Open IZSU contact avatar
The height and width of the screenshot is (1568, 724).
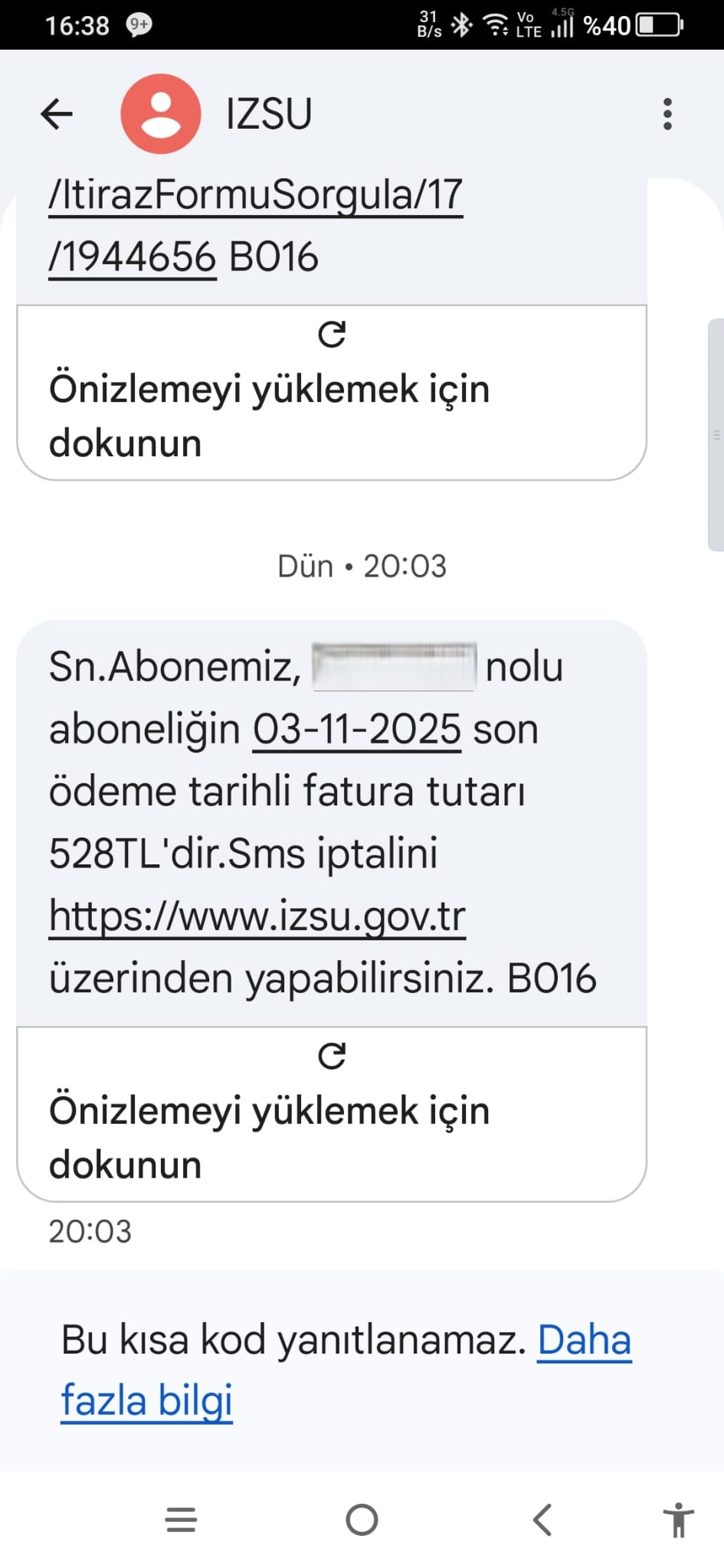161,114
